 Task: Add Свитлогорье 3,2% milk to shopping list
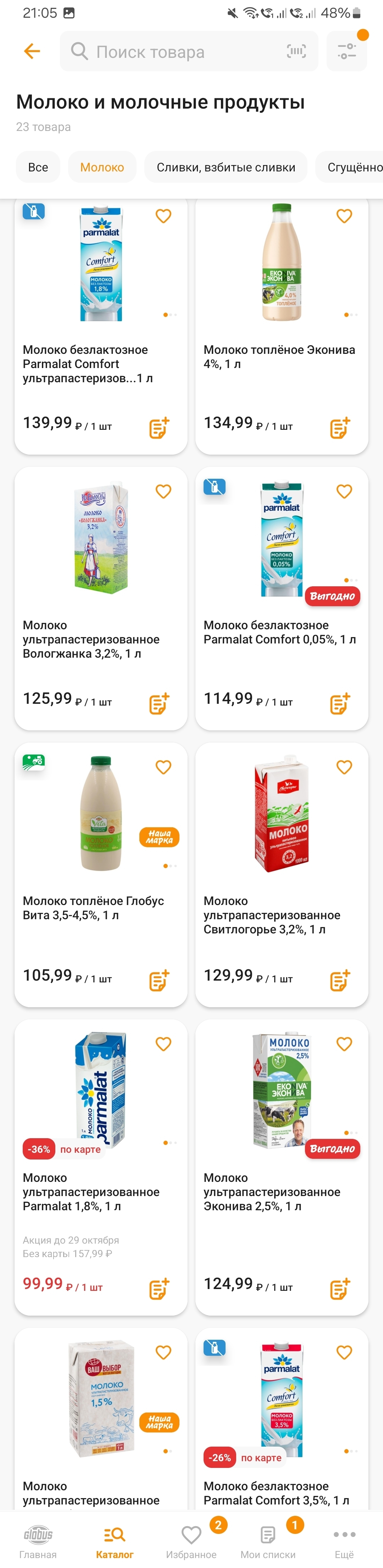340,981
